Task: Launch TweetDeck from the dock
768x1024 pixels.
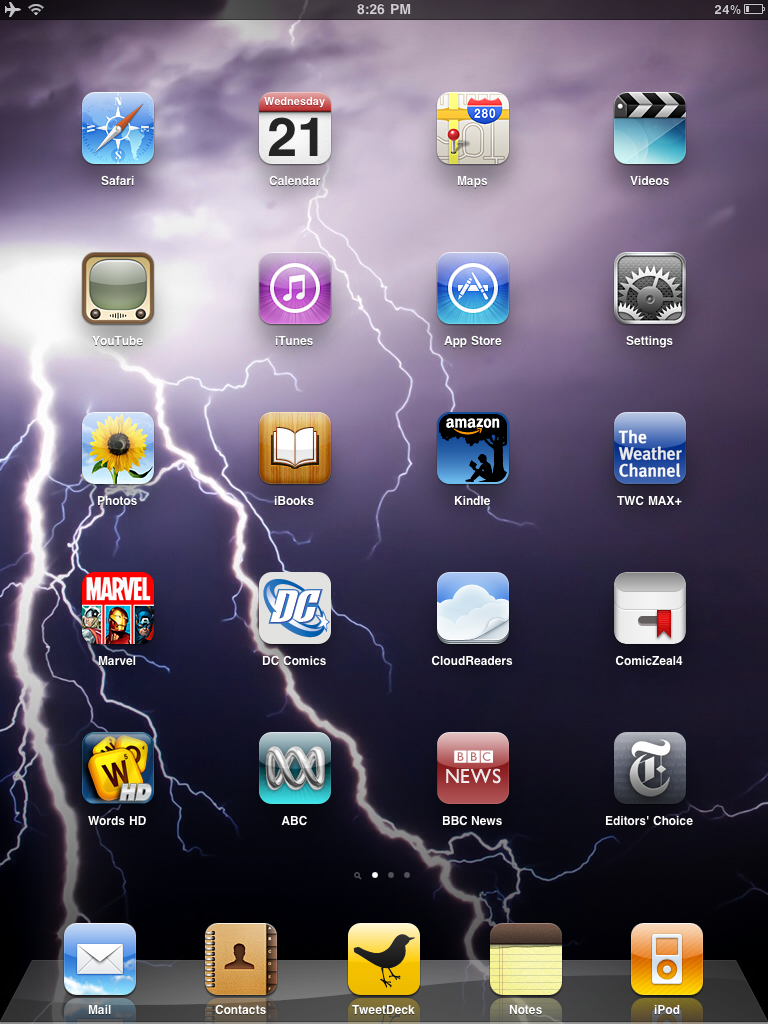Action: pos(384,959)
